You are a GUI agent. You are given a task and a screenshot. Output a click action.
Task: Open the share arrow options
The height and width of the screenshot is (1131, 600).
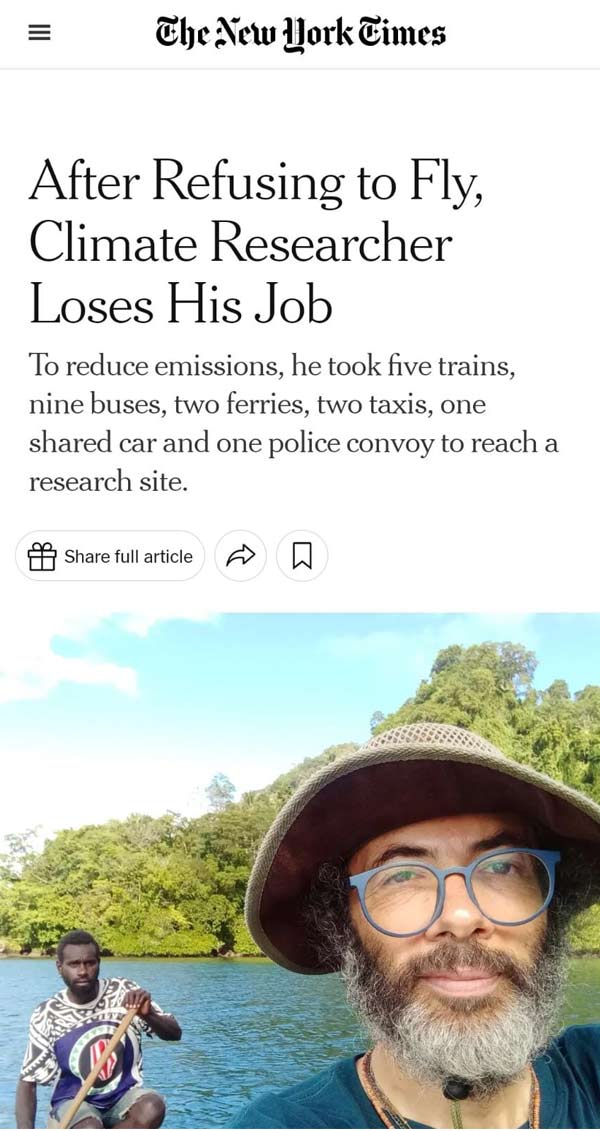241,556
